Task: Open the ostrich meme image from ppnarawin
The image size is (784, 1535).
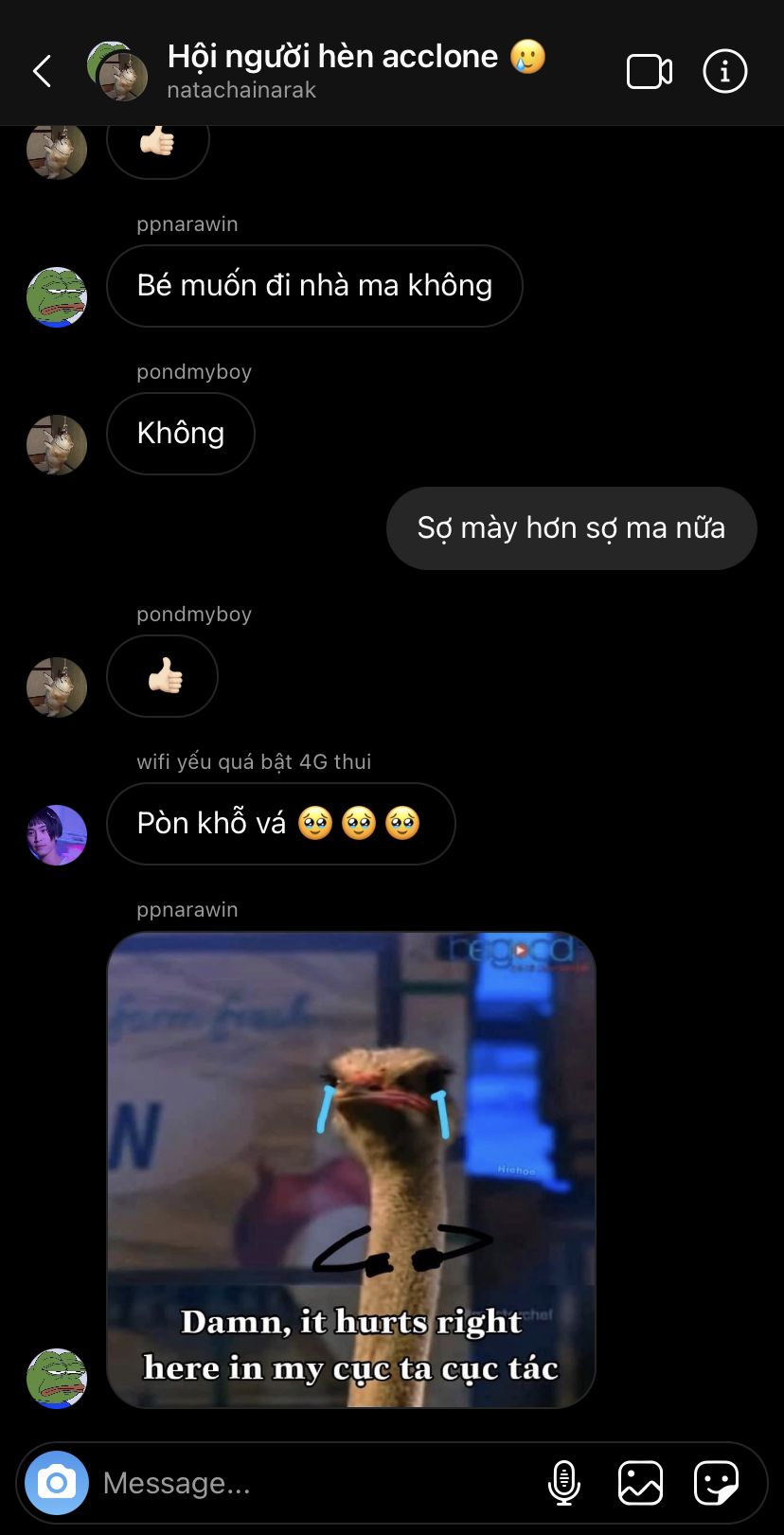Action: point(351,1169)
